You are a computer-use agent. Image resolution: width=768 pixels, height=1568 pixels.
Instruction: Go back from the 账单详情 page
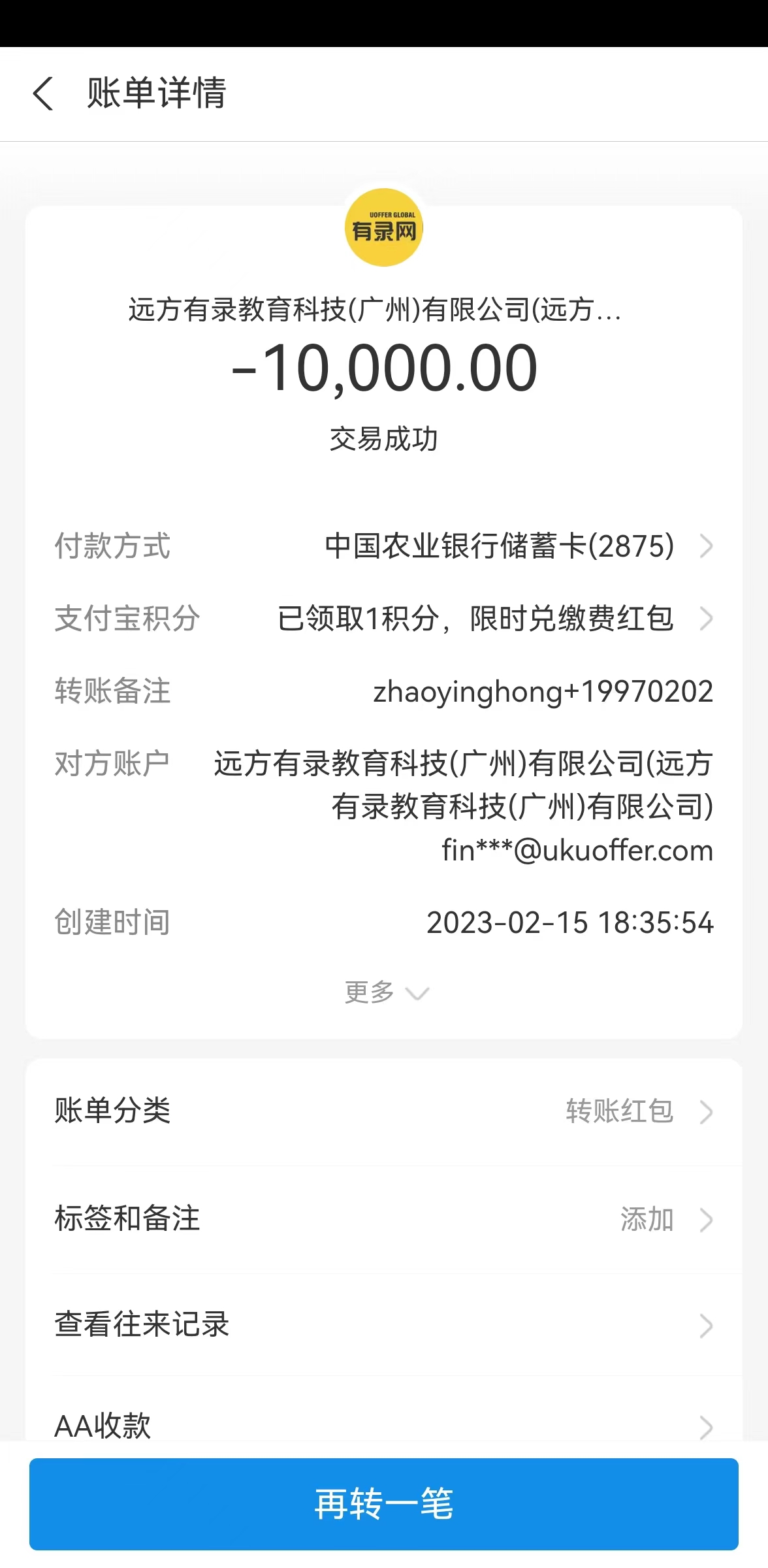(43, 93)
